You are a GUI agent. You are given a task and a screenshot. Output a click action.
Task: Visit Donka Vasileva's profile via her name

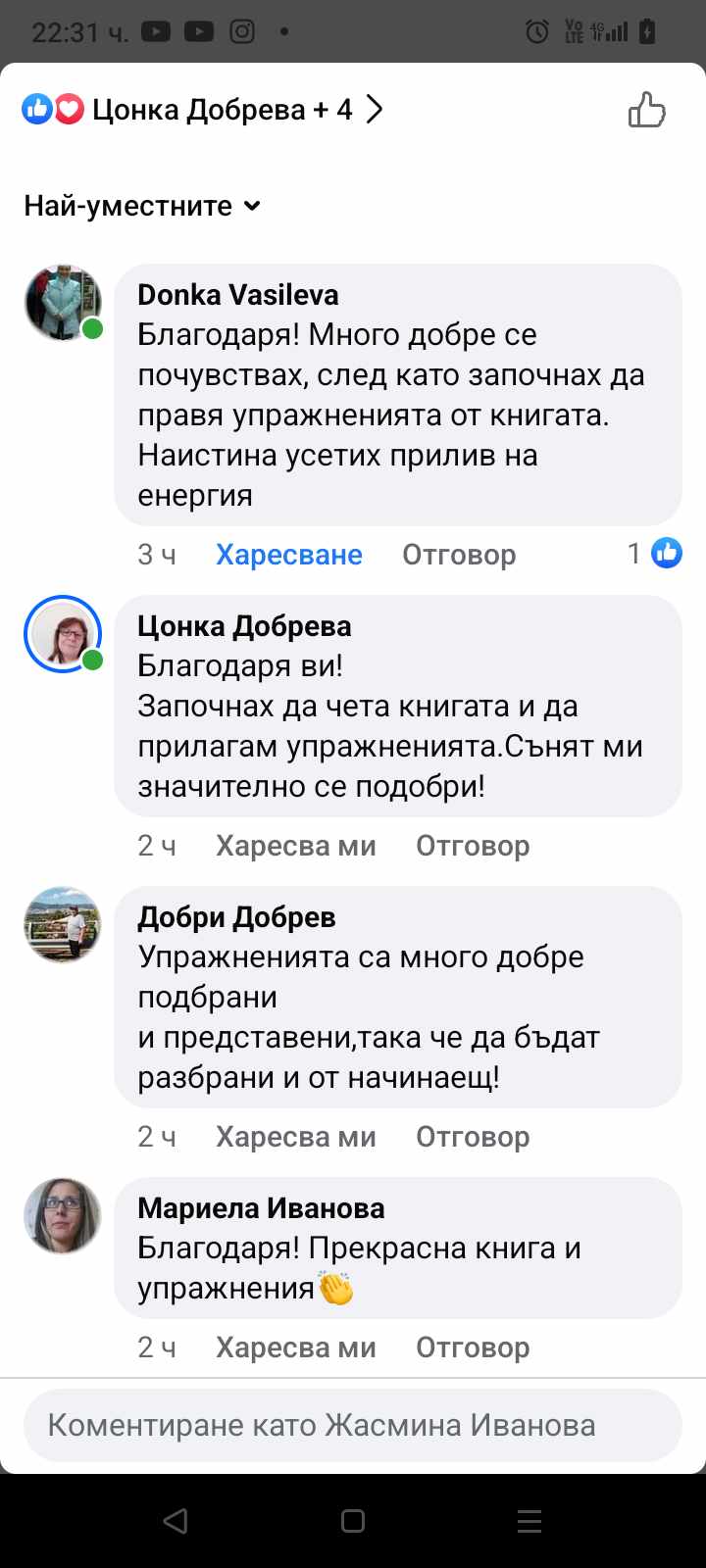click(x=238, y=294)
